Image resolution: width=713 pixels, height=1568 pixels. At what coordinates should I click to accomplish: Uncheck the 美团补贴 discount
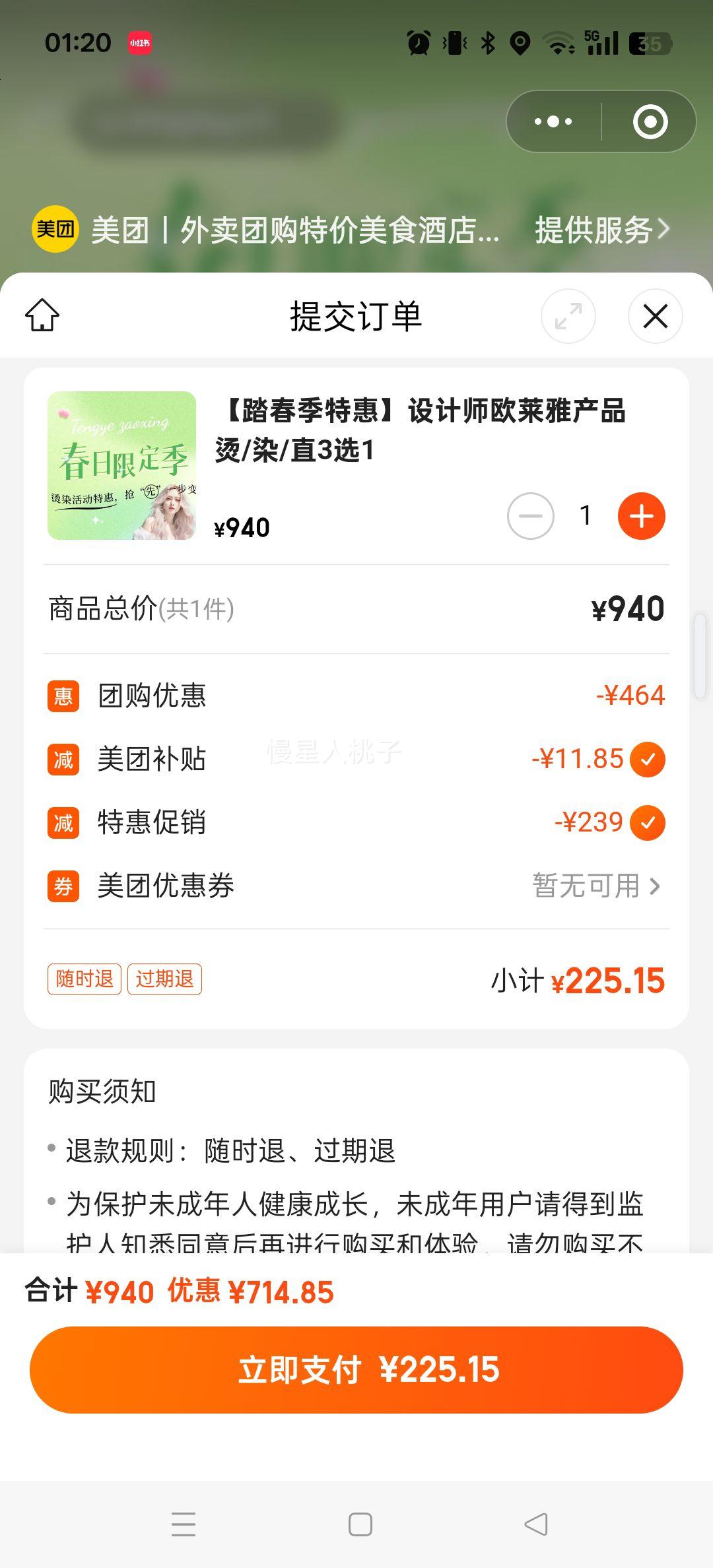[647, 759]
